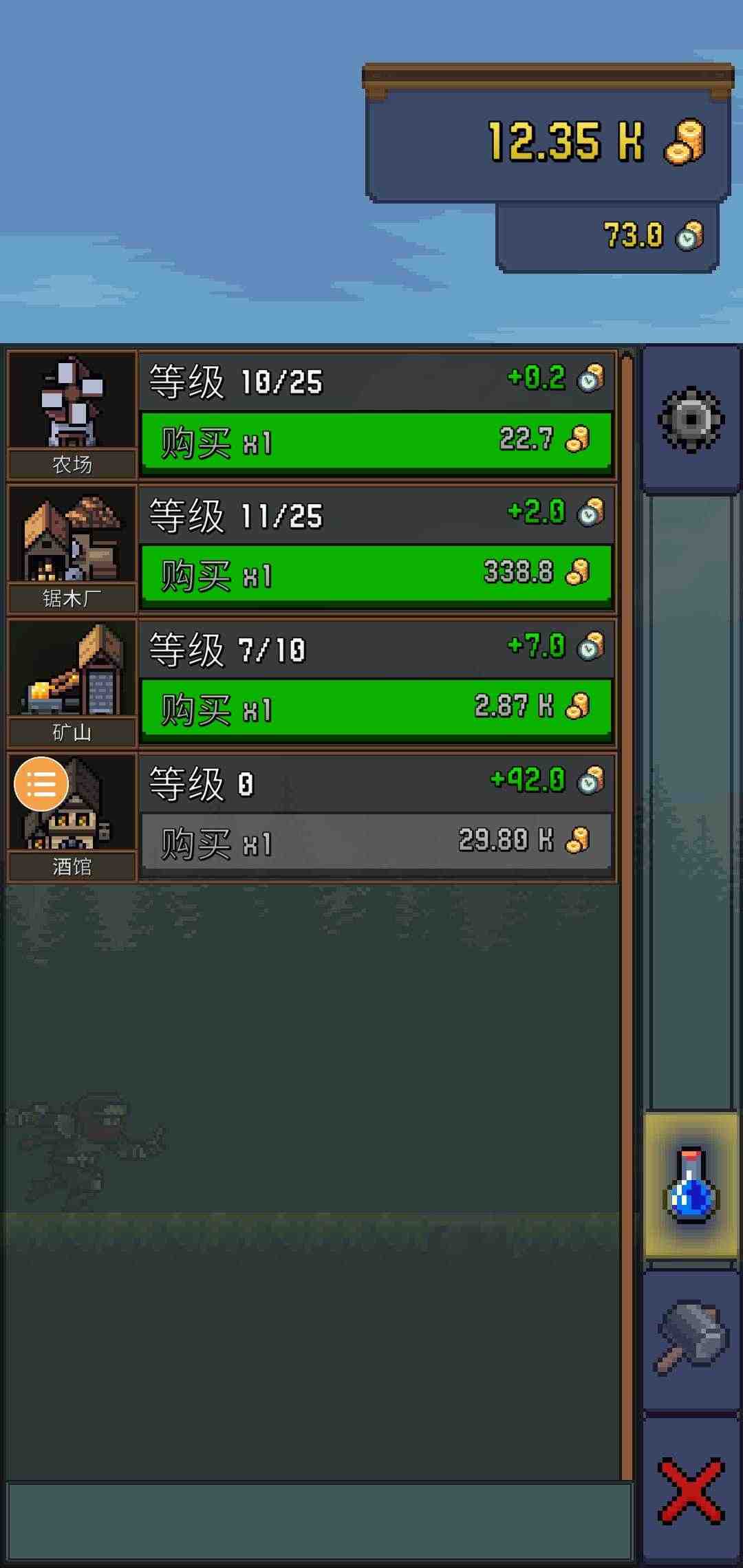Buy one mine (矿山) upgrade for 2.87 K
The image size is (743, 1568).
(376, 709)
